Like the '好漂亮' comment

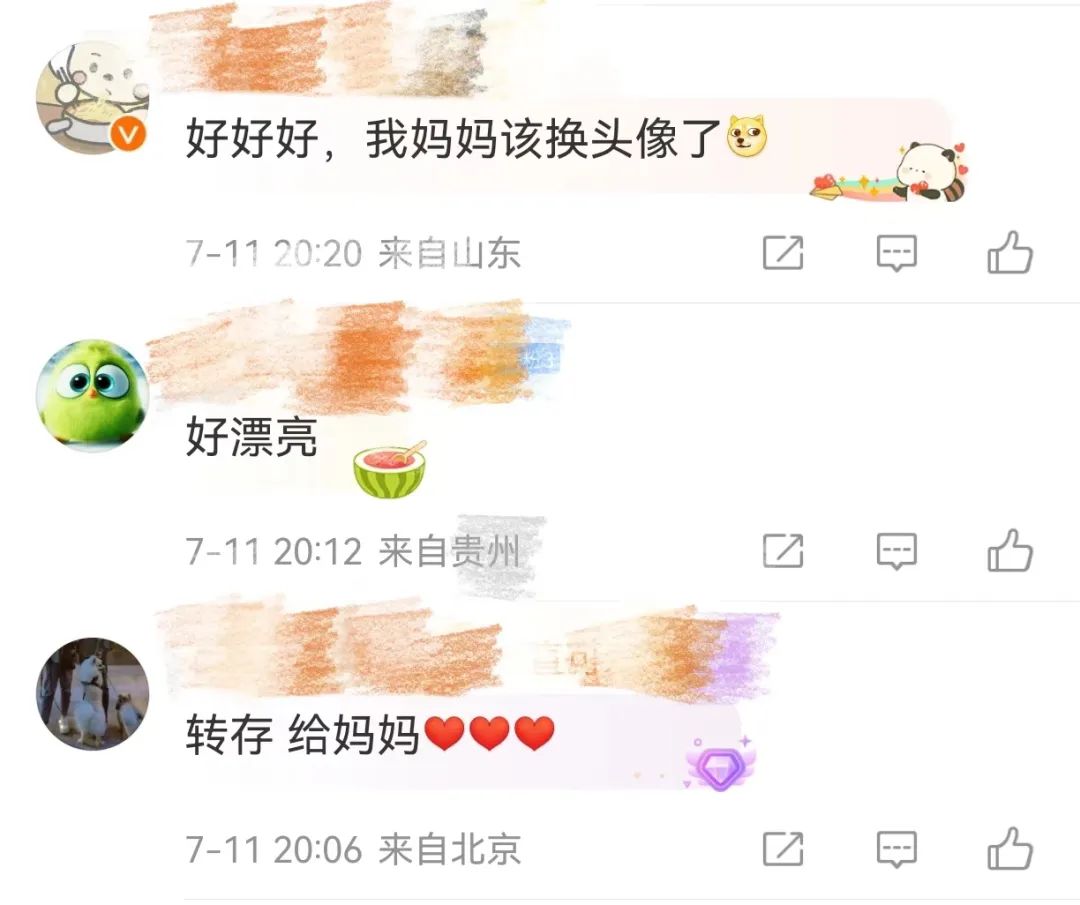pyautogui.click(x=1009, y=551)
